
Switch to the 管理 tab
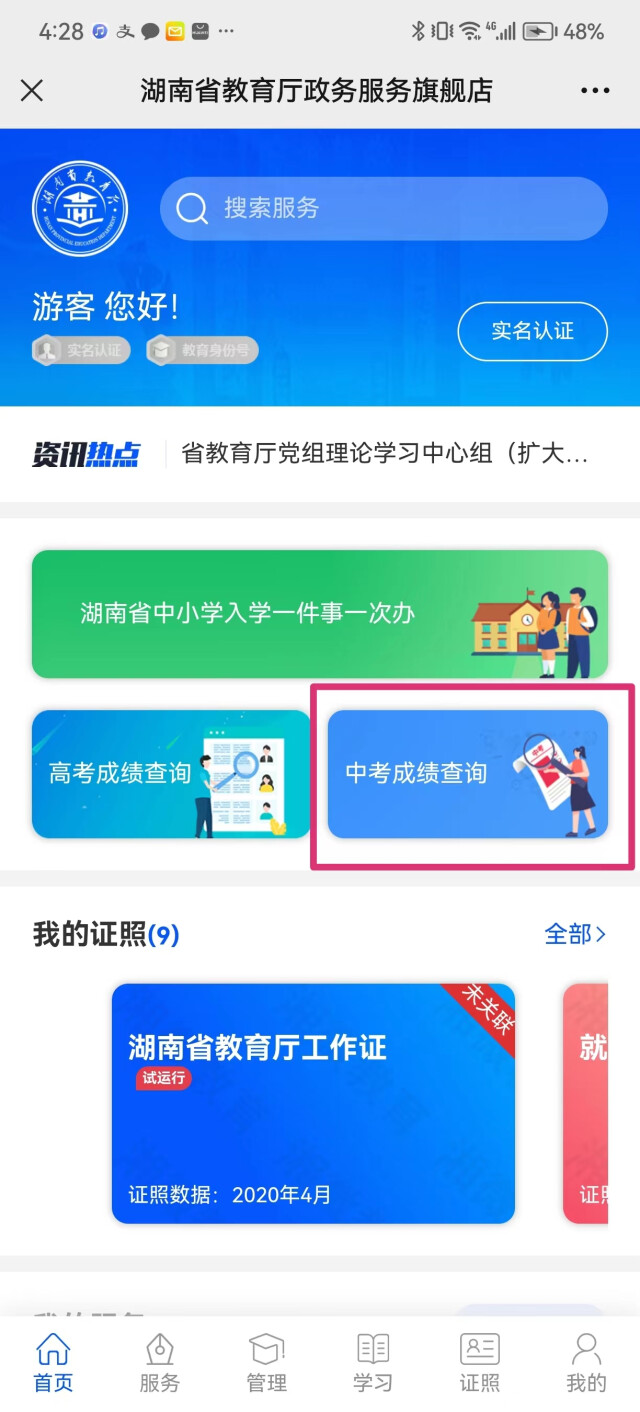(x=267, y=1362)
